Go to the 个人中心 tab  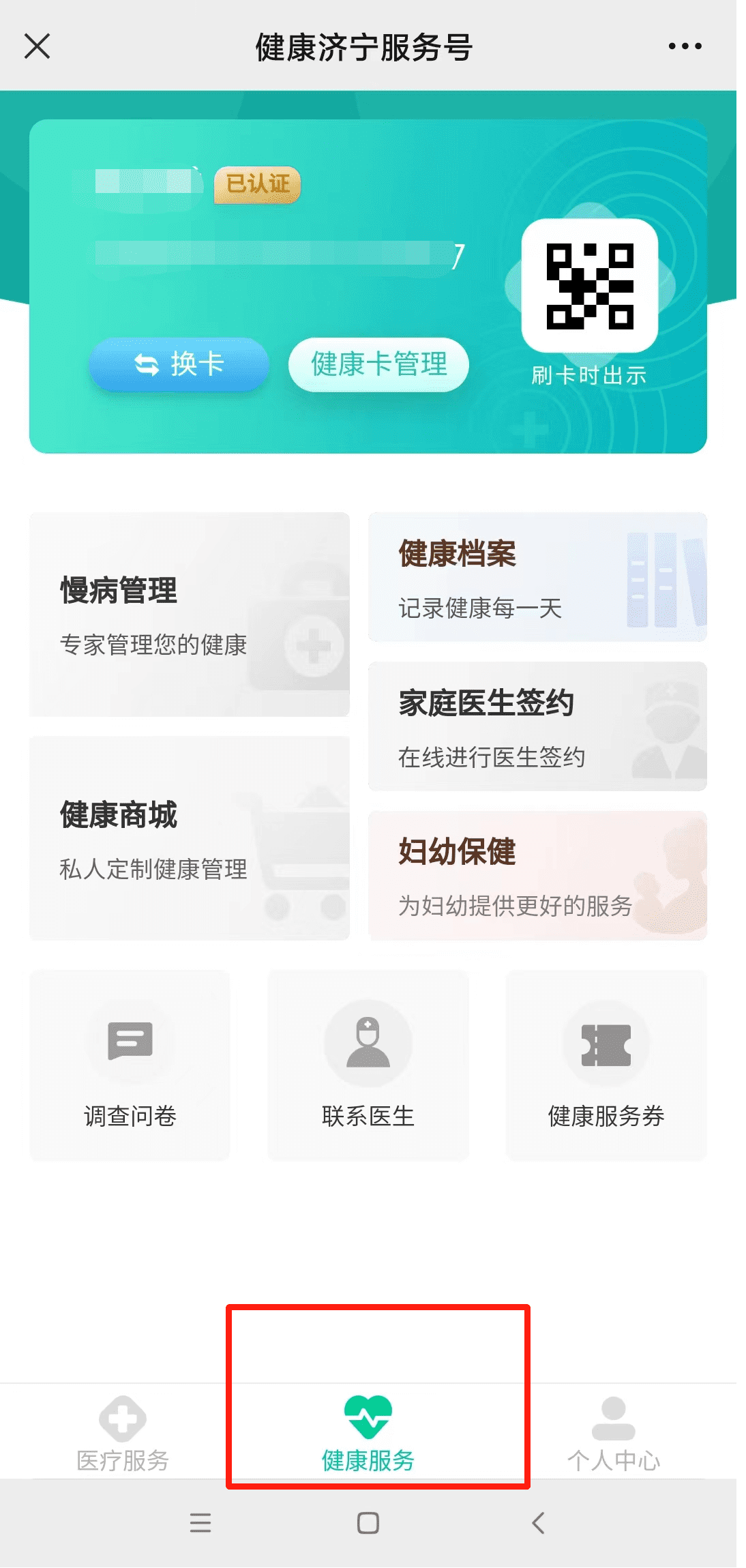coord(613,1432)
